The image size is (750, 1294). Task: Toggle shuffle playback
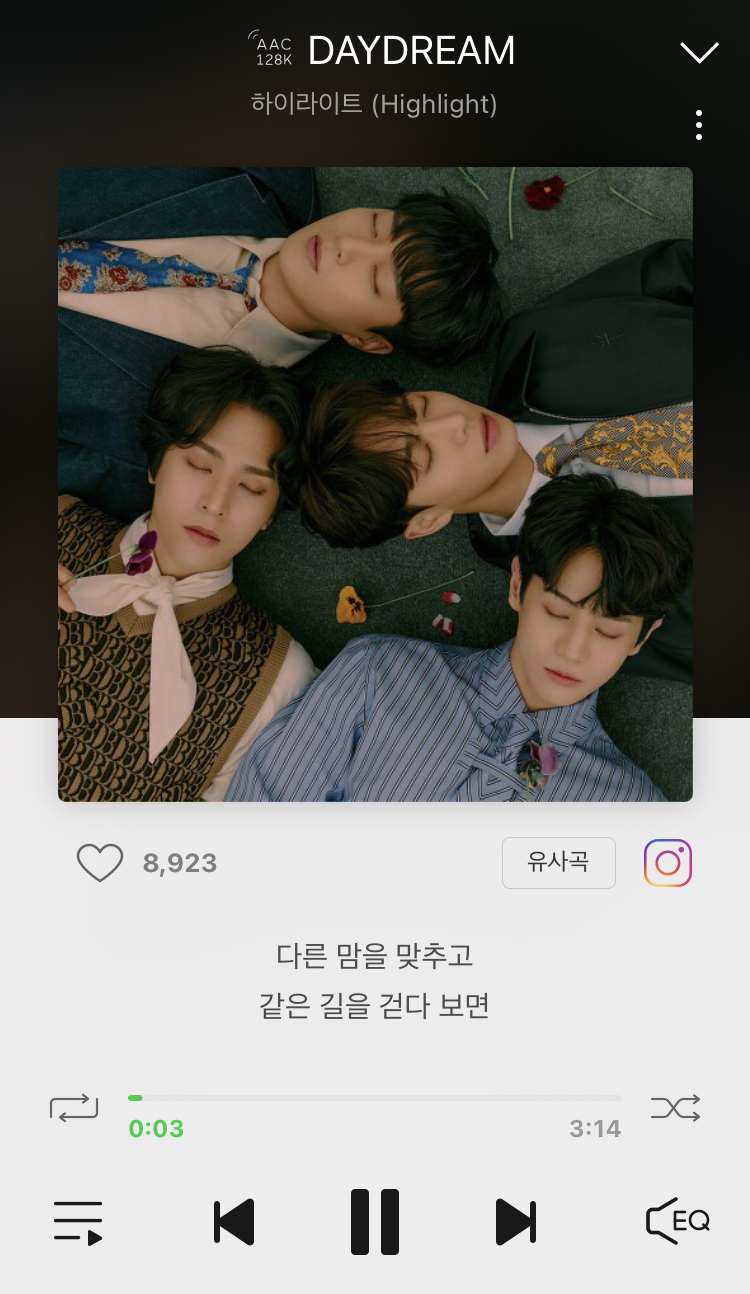coord(676,1108)
